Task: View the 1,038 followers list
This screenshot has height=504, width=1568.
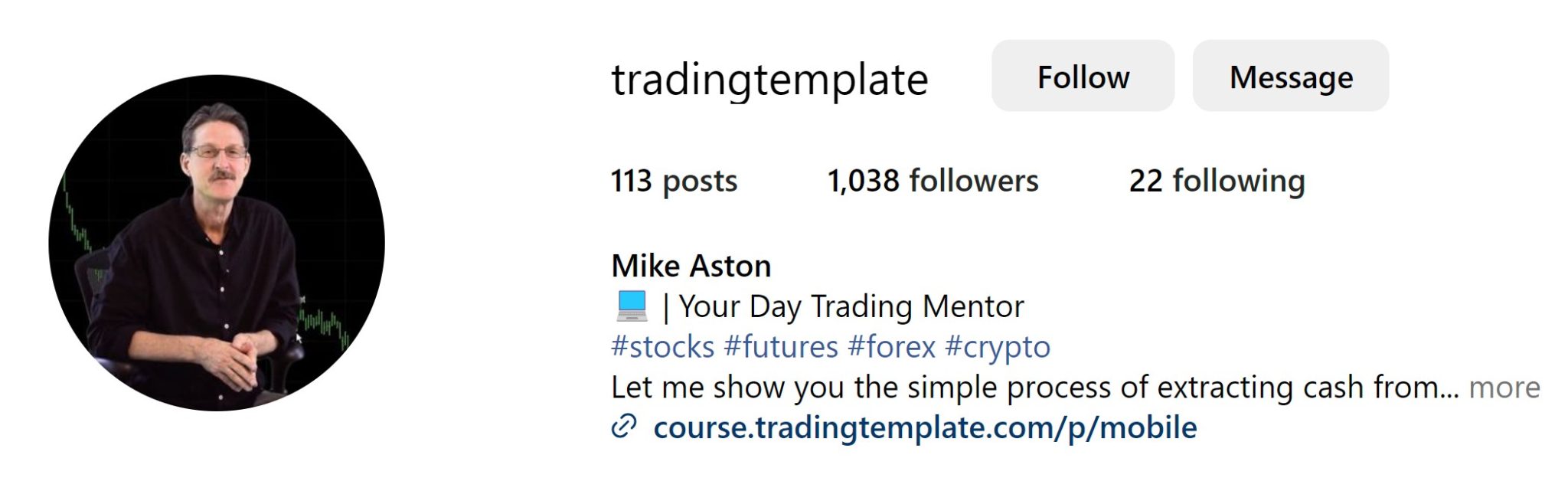Action: 932,181
